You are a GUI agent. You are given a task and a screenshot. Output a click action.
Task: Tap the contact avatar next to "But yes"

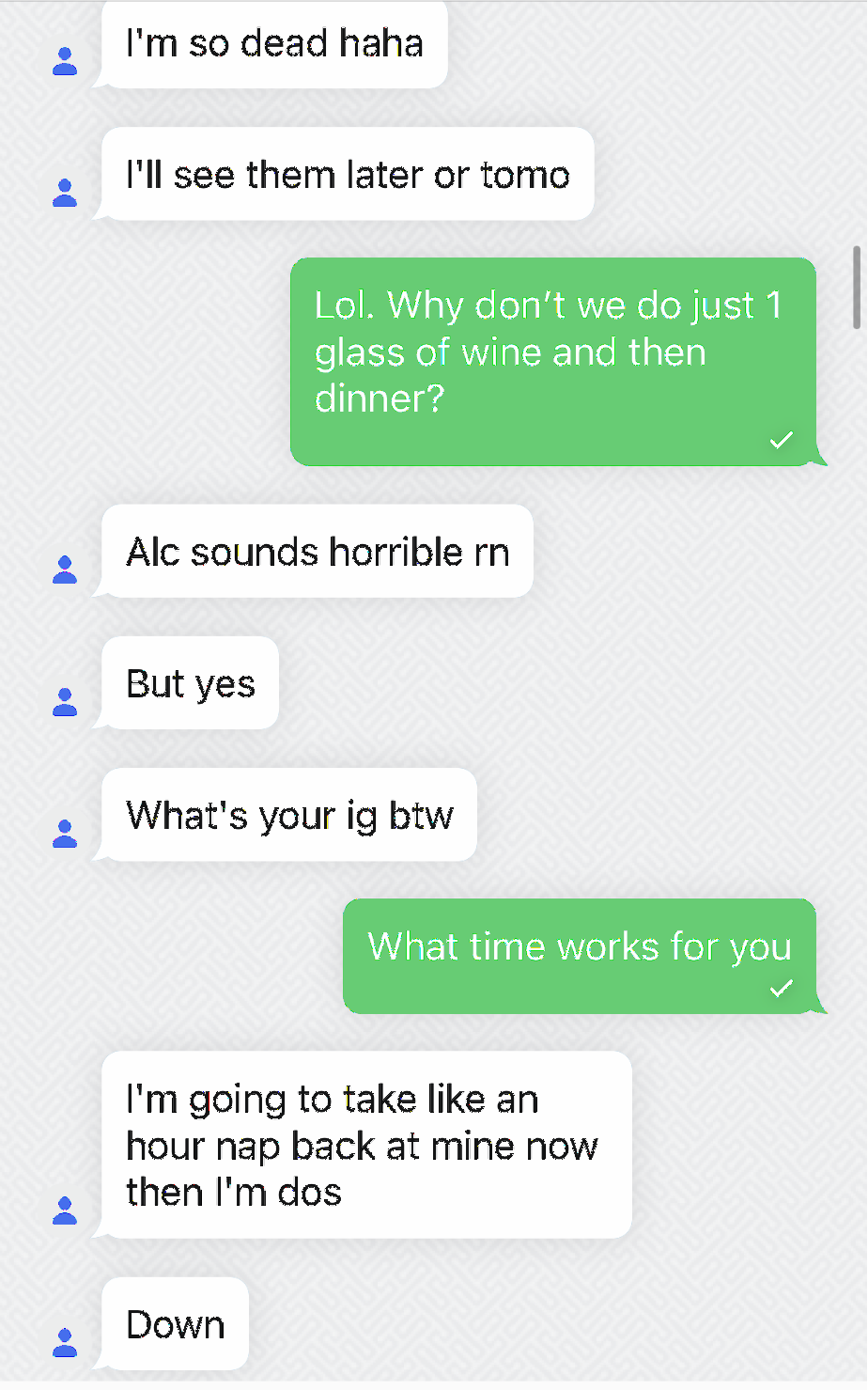click(x=65, y=701)
